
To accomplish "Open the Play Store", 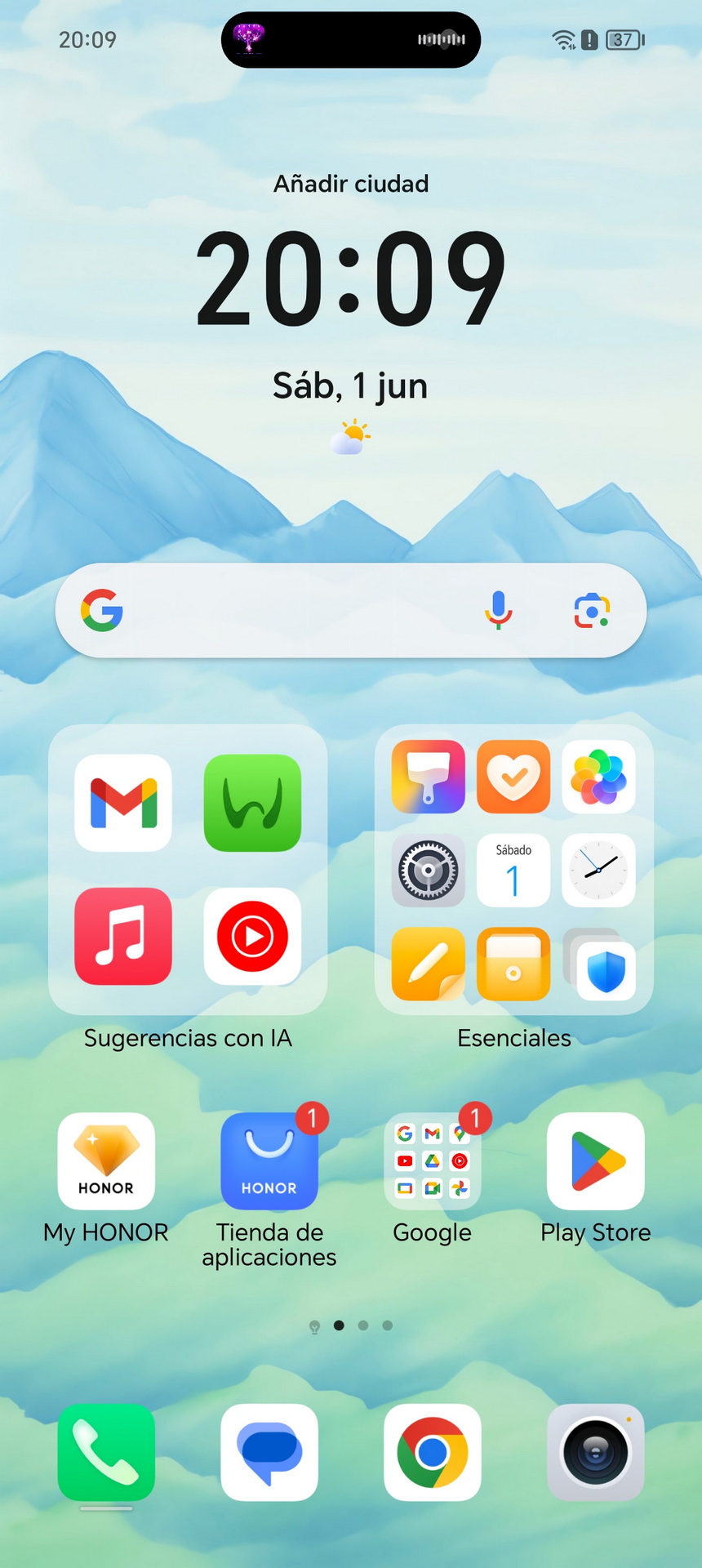I will pos(596,1161).
